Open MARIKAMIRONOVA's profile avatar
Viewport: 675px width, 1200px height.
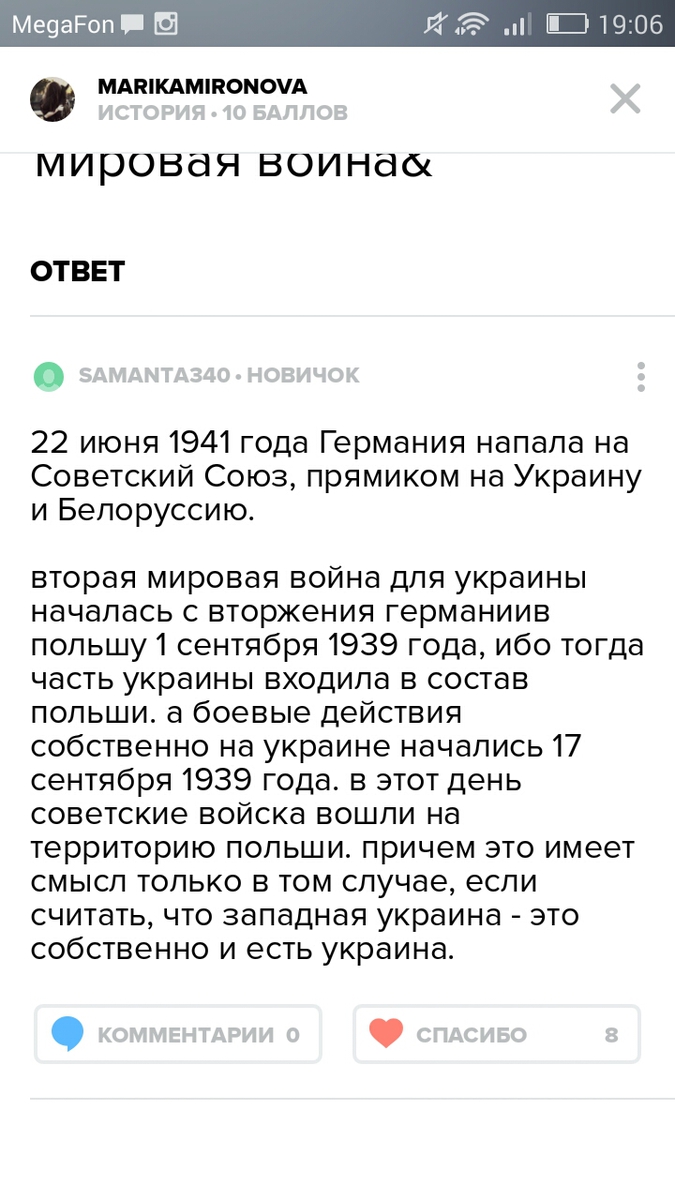52,99
